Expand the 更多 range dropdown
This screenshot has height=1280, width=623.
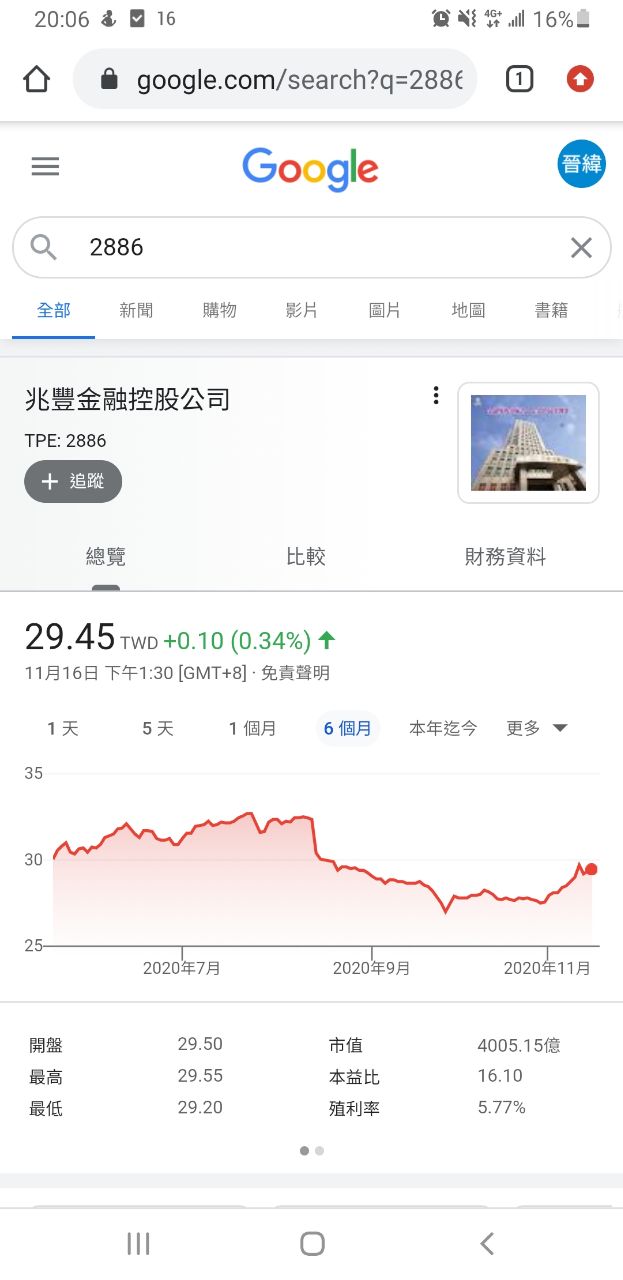[x=537, y=728]
